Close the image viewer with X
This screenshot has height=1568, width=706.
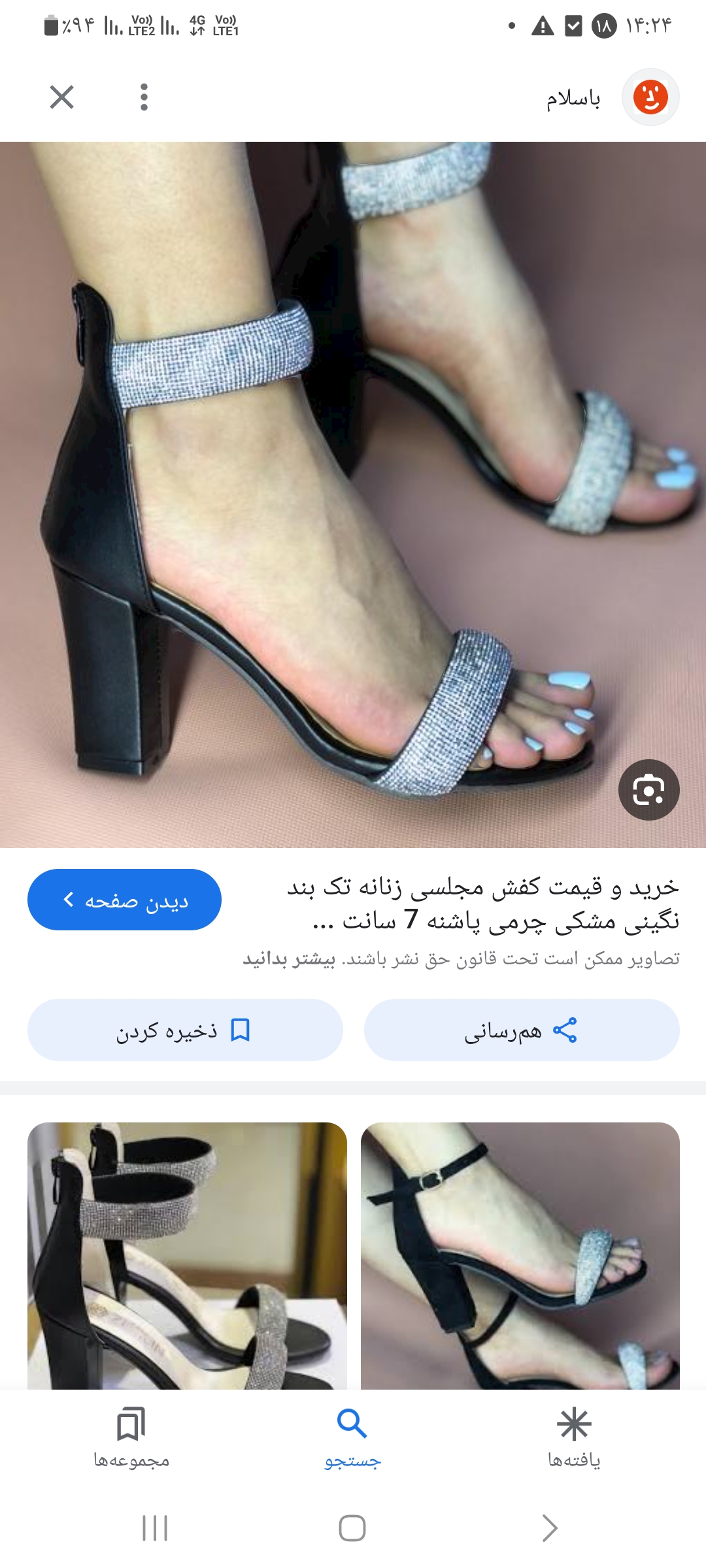coord(62,97)
